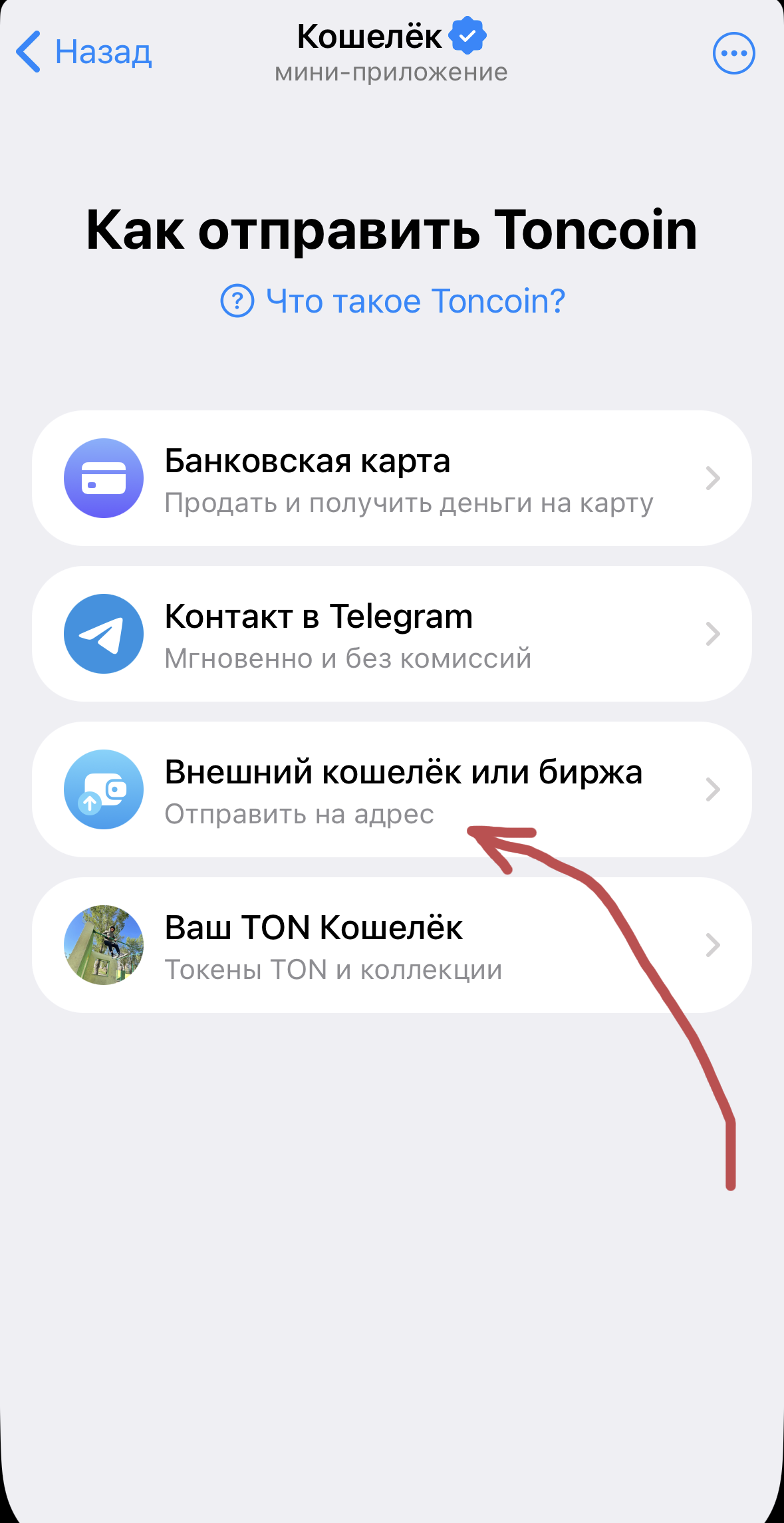
Task: Choose Контакт в Telegram
Action: click(392, 634)
